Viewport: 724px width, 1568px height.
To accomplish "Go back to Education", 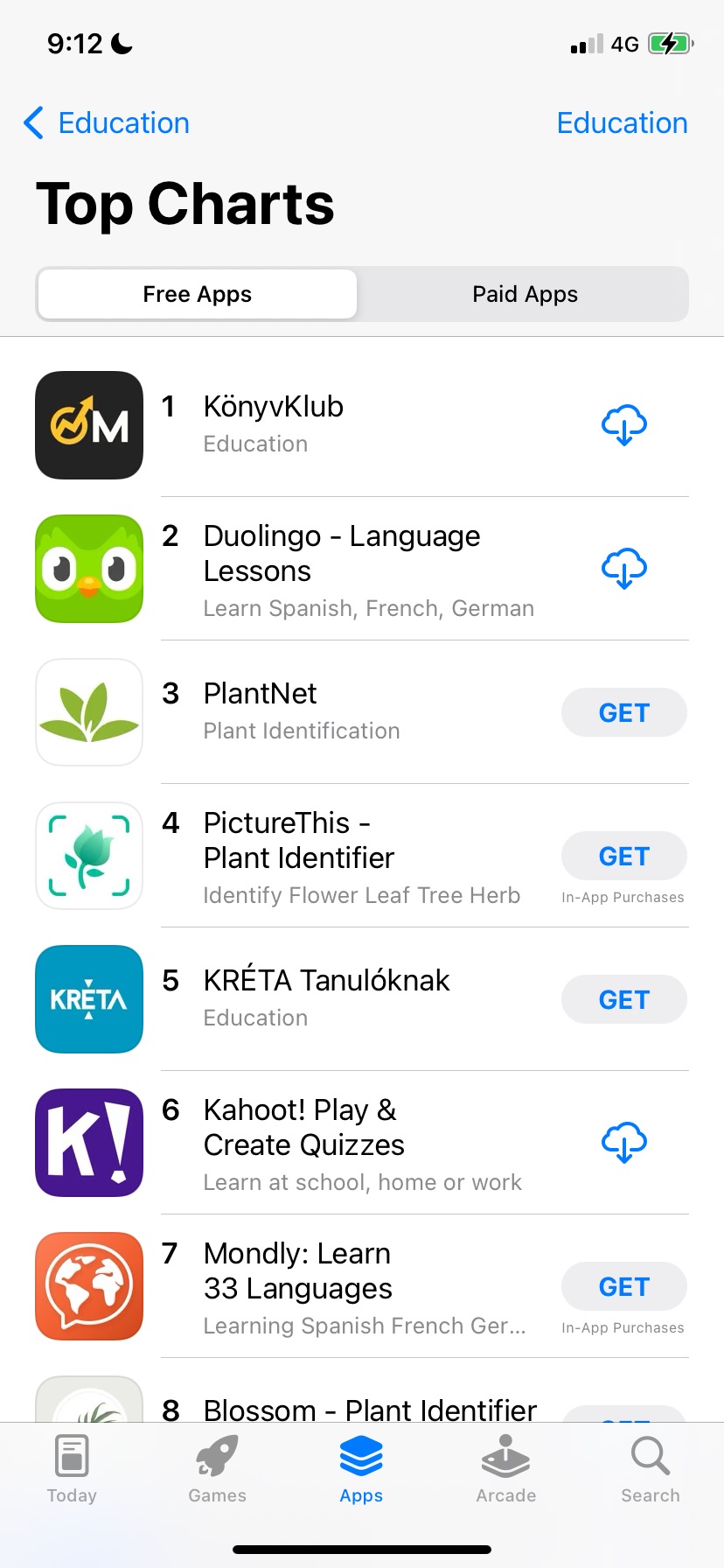I will click(107, 123).
